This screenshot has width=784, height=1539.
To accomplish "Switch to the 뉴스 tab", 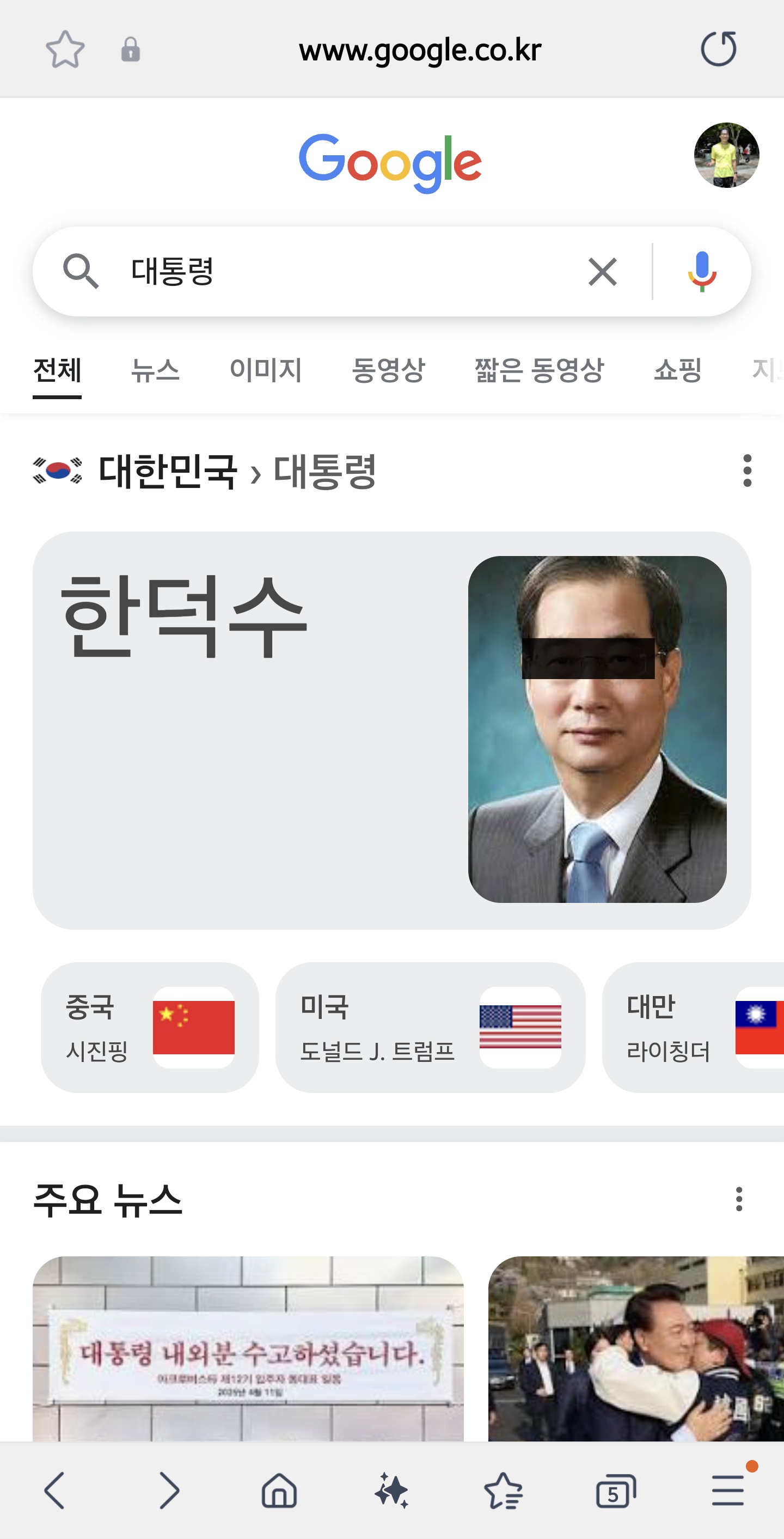I will [x=155, y=370].
